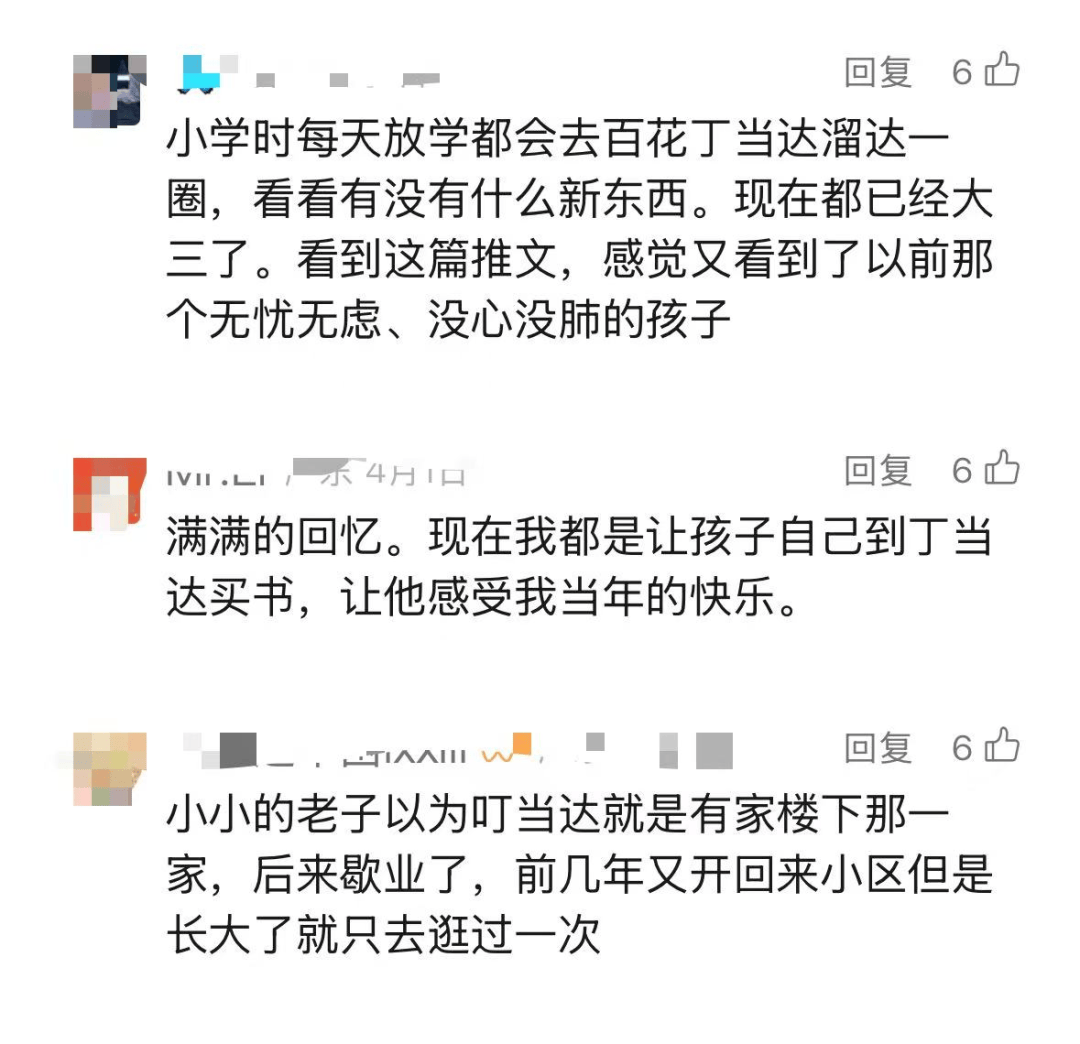Reply to the comment about 百花丁当达

[x=878, y=72]
